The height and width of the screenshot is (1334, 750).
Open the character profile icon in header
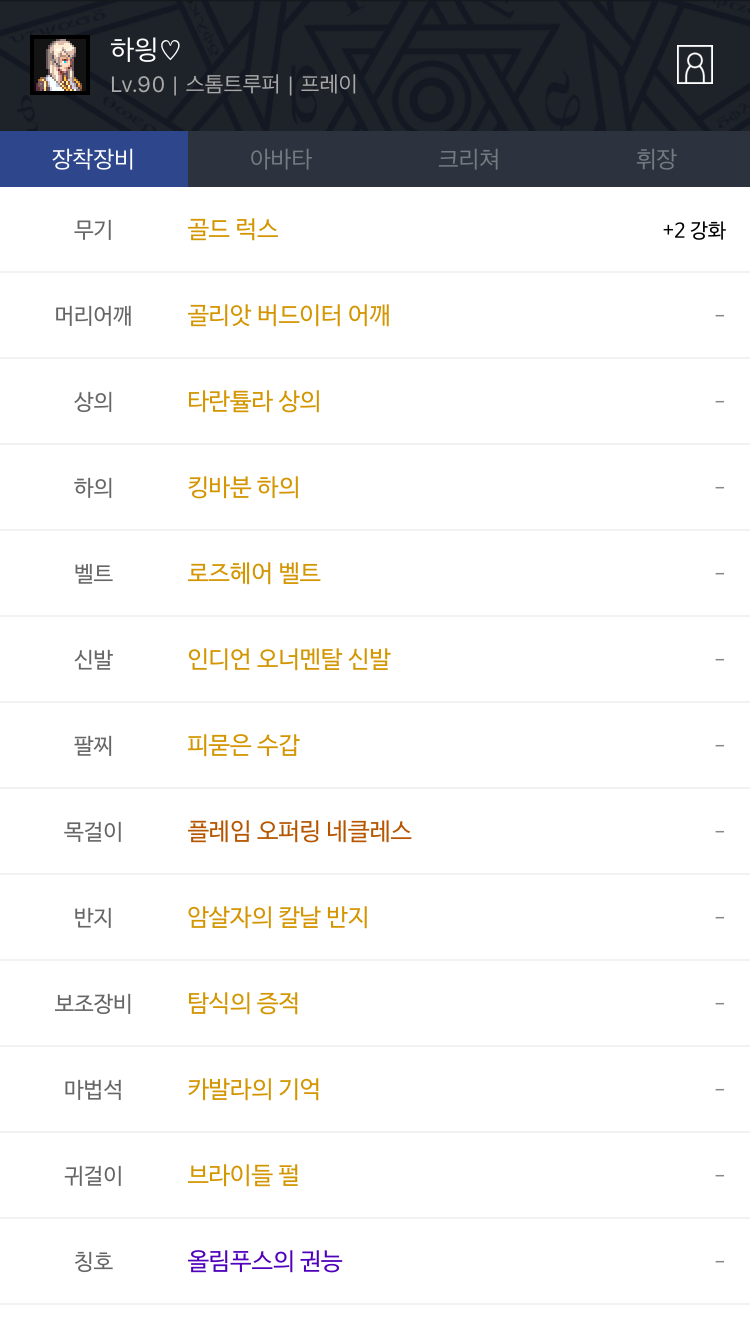695,64
